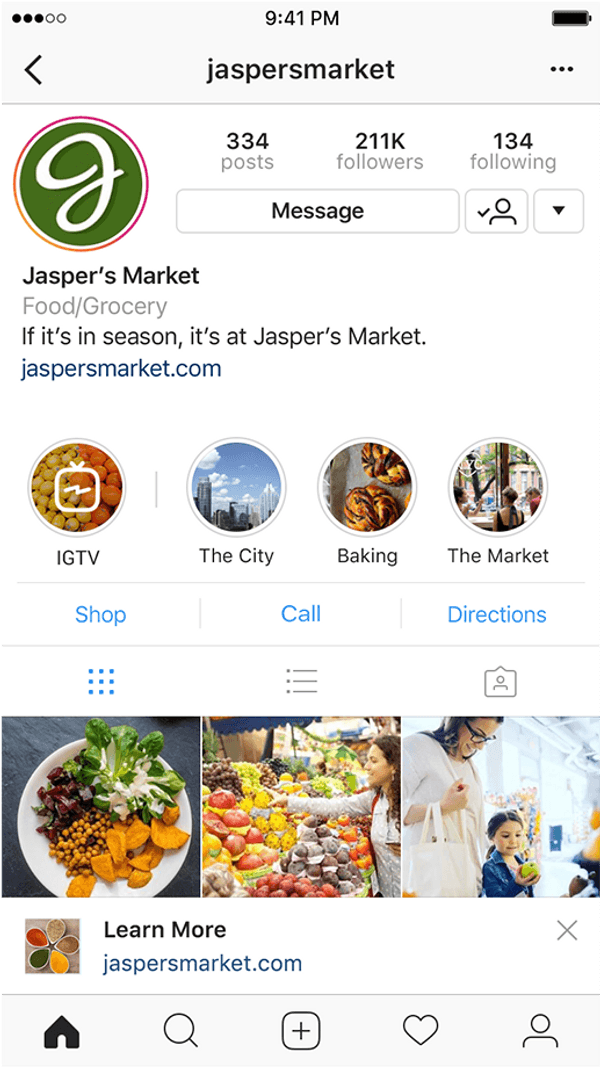Show tagged photos tab

(499, 681)
